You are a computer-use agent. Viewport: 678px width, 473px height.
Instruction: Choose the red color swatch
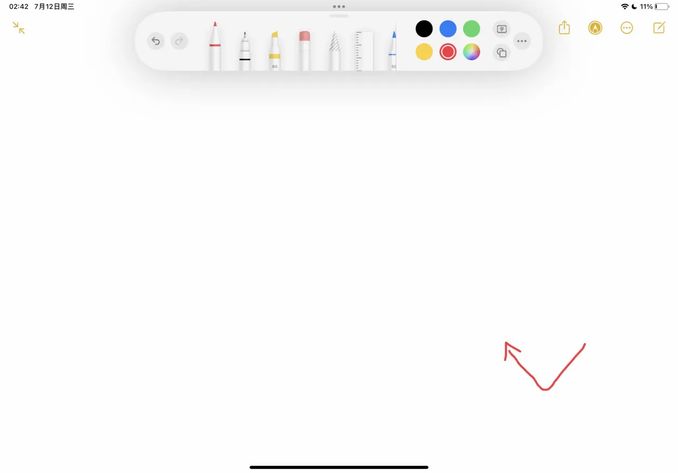(x=448, y=52)
